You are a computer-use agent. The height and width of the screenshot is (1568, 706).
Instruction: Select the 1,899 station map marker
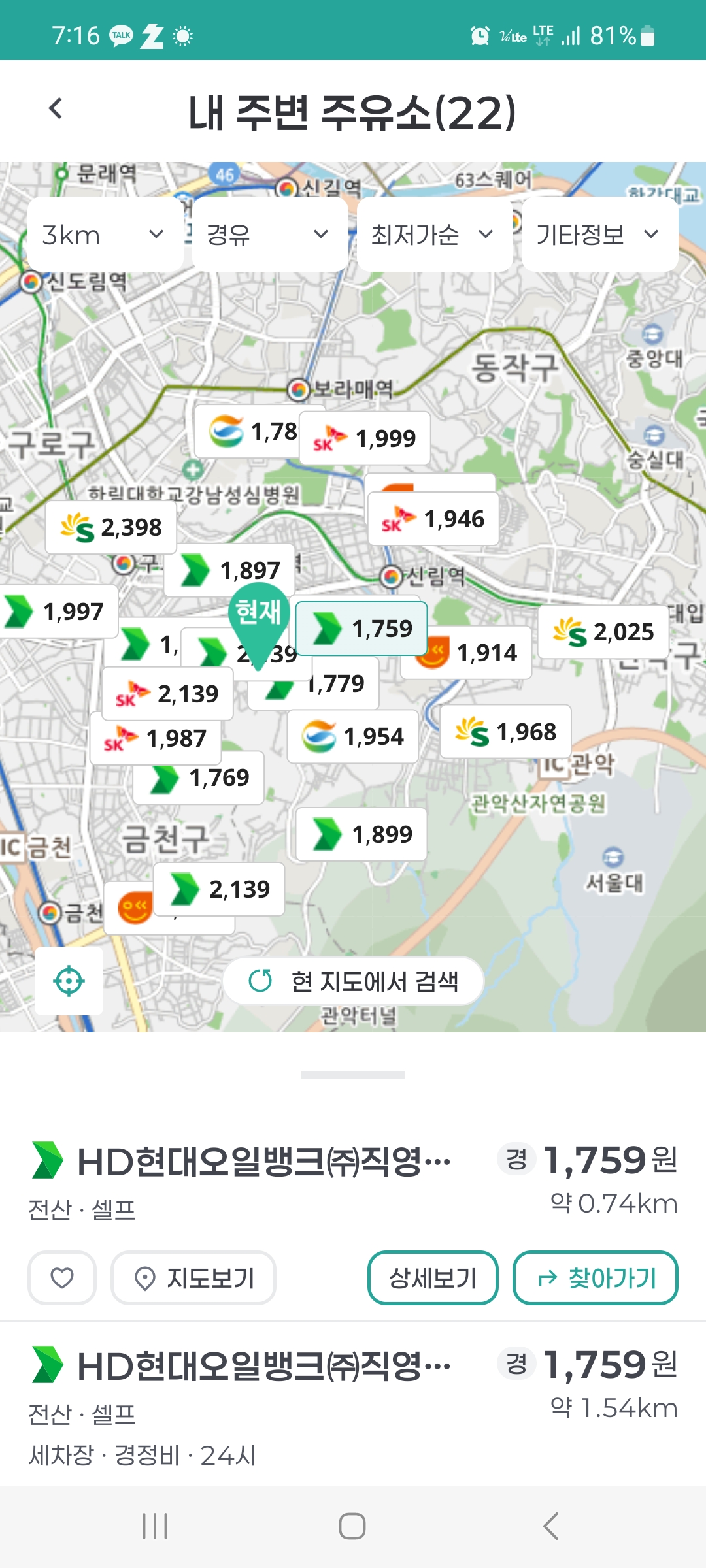pyautogui.click(x=361, y=834)
